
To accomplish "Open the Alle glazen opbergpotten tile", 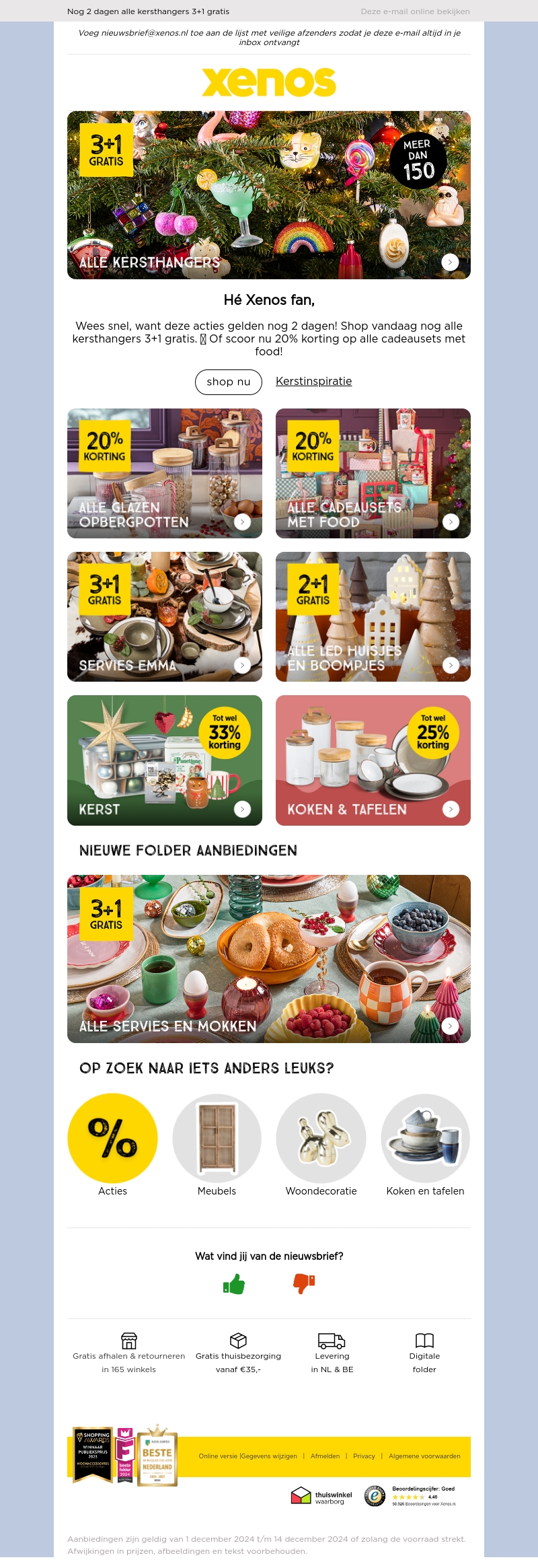I will click(x=165, y=473).
